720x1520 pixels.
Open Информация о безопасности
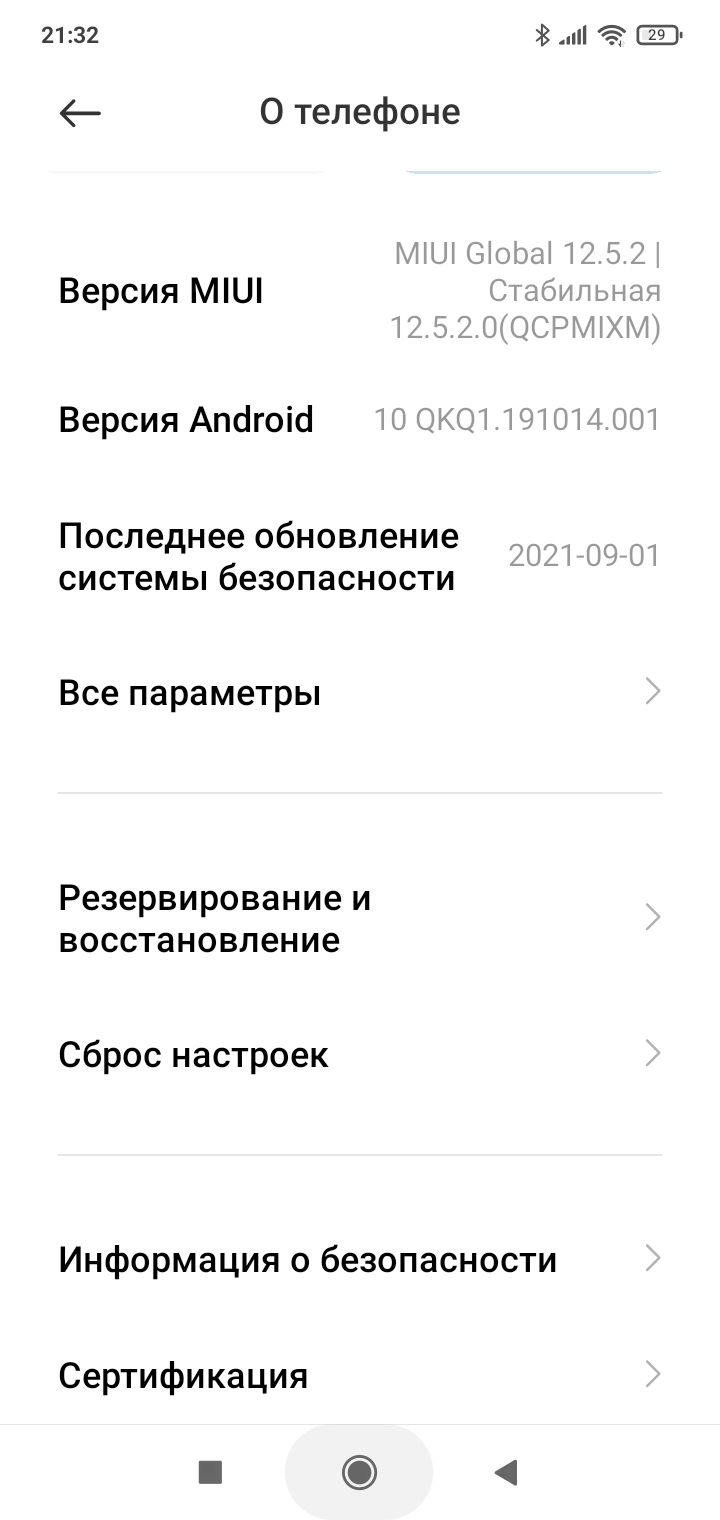360,1259
